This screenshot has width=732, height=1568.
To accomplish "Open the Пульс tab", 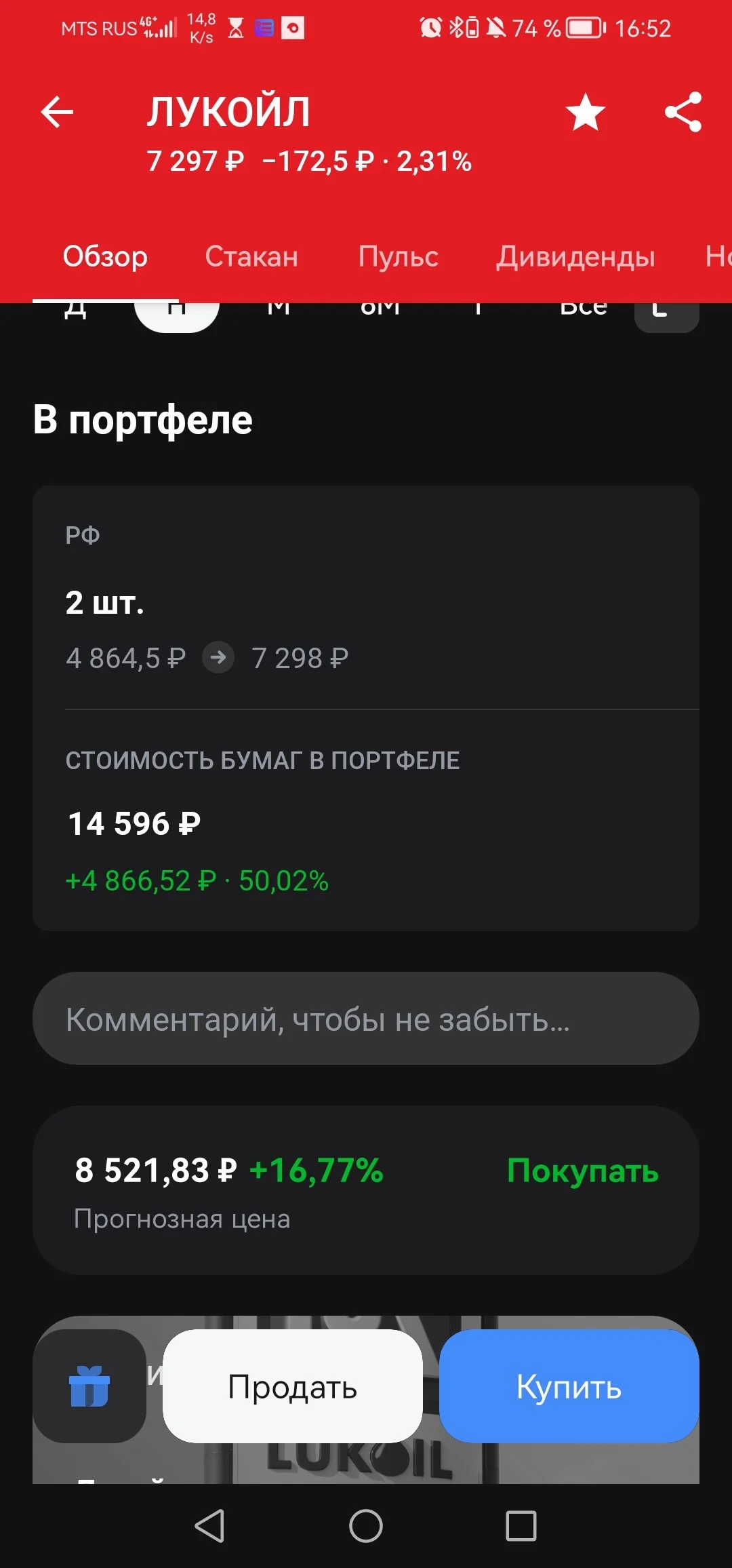I will [x=398, y=256].
